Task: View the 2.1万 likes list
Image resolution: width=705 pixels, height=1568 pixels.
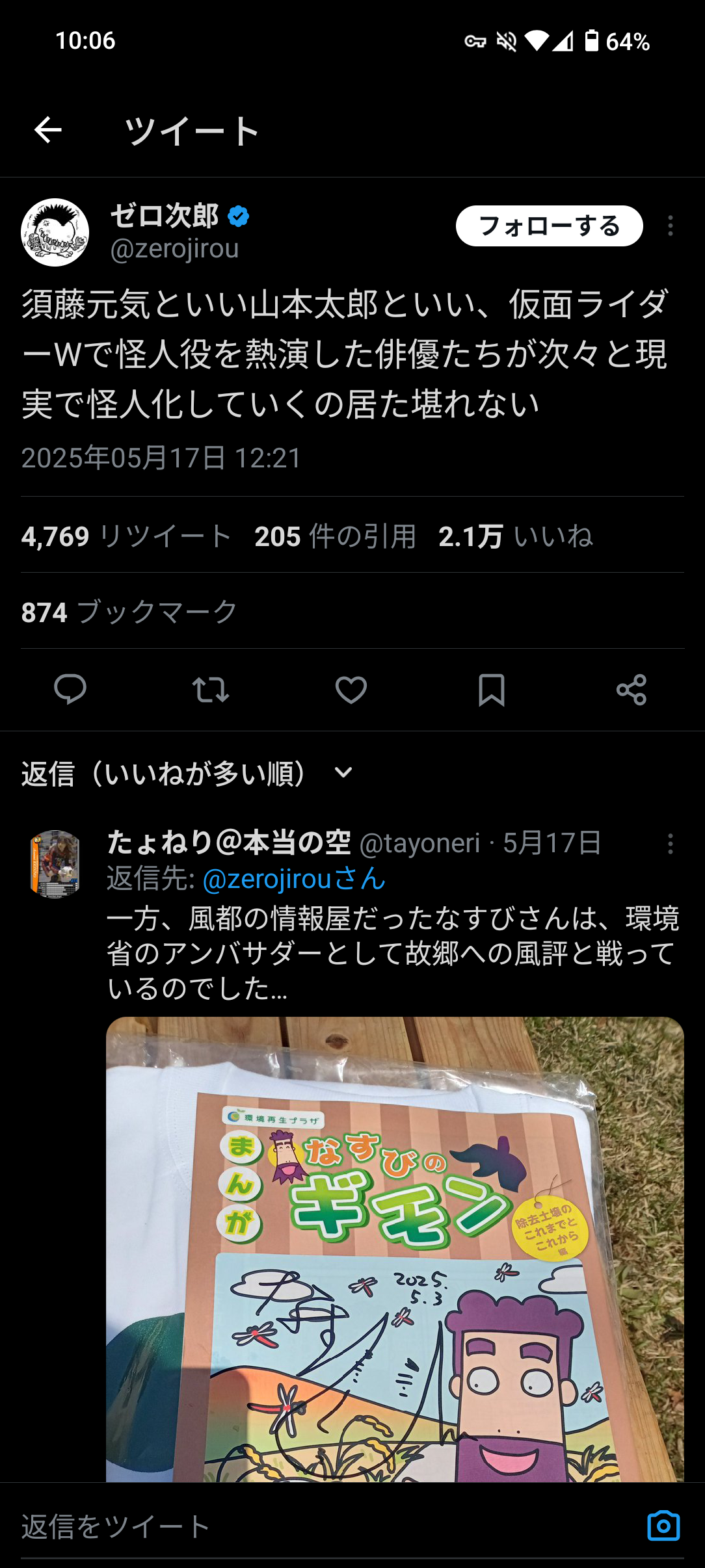Action: pos(516,536)
